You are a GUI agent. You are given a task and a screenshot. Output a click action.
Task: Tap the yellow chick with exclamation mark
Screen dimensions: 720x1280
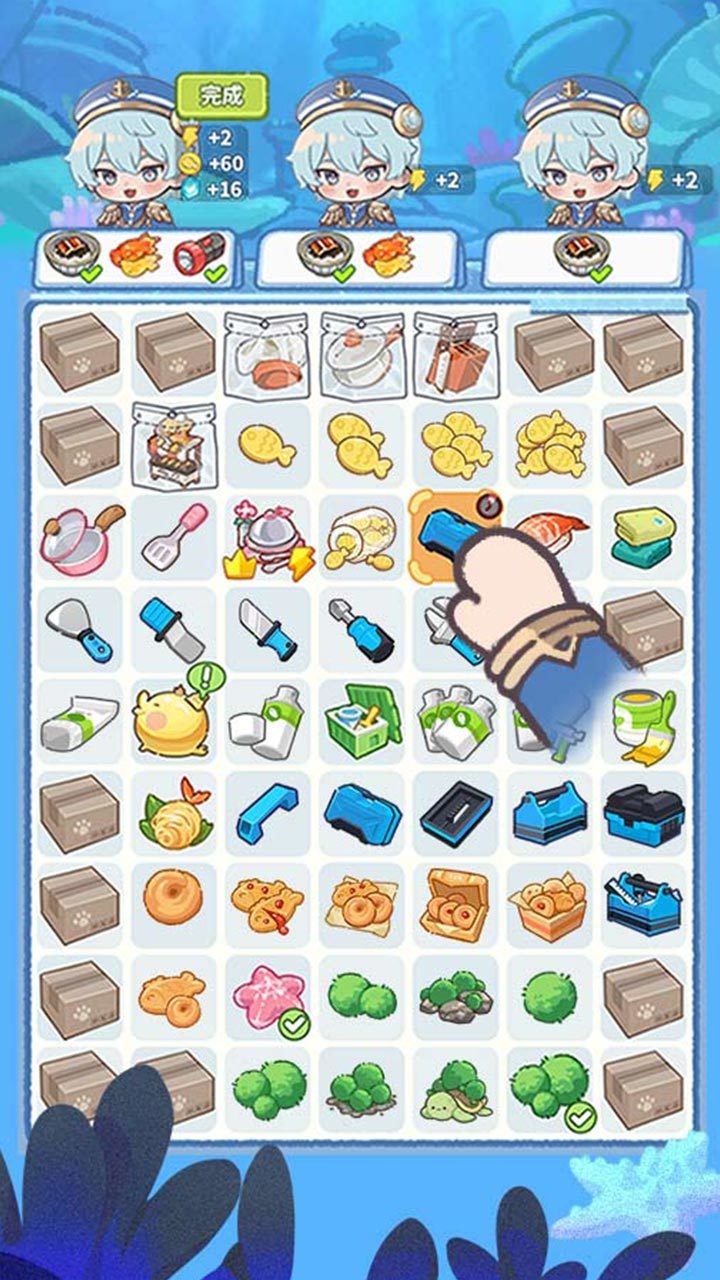coord(172,720)
